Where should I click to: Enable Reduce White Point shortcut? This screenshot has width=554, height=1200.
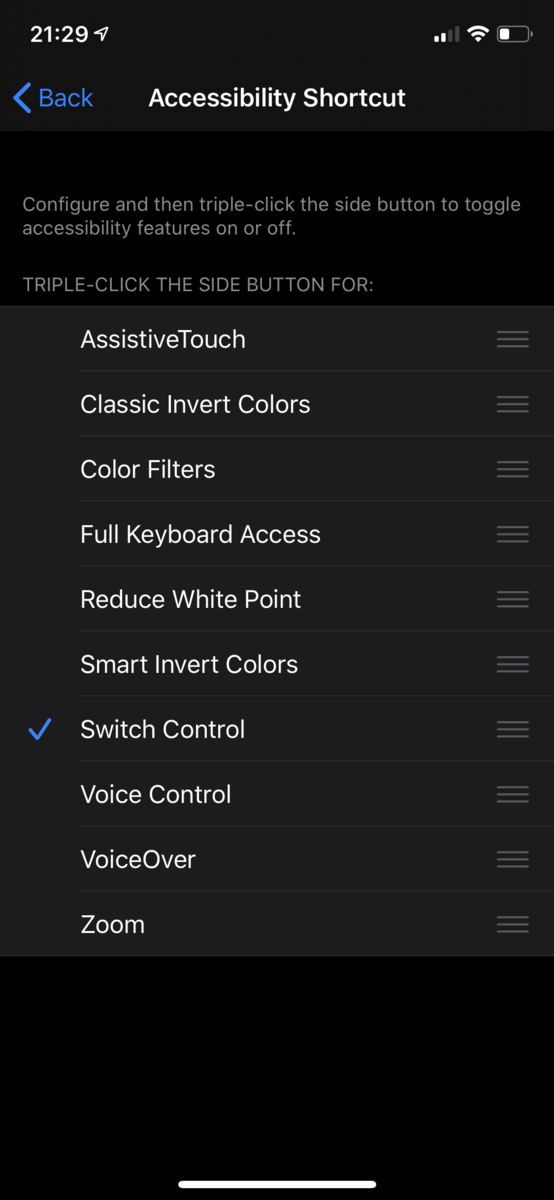pyautogui.click(x=277, y=599)
